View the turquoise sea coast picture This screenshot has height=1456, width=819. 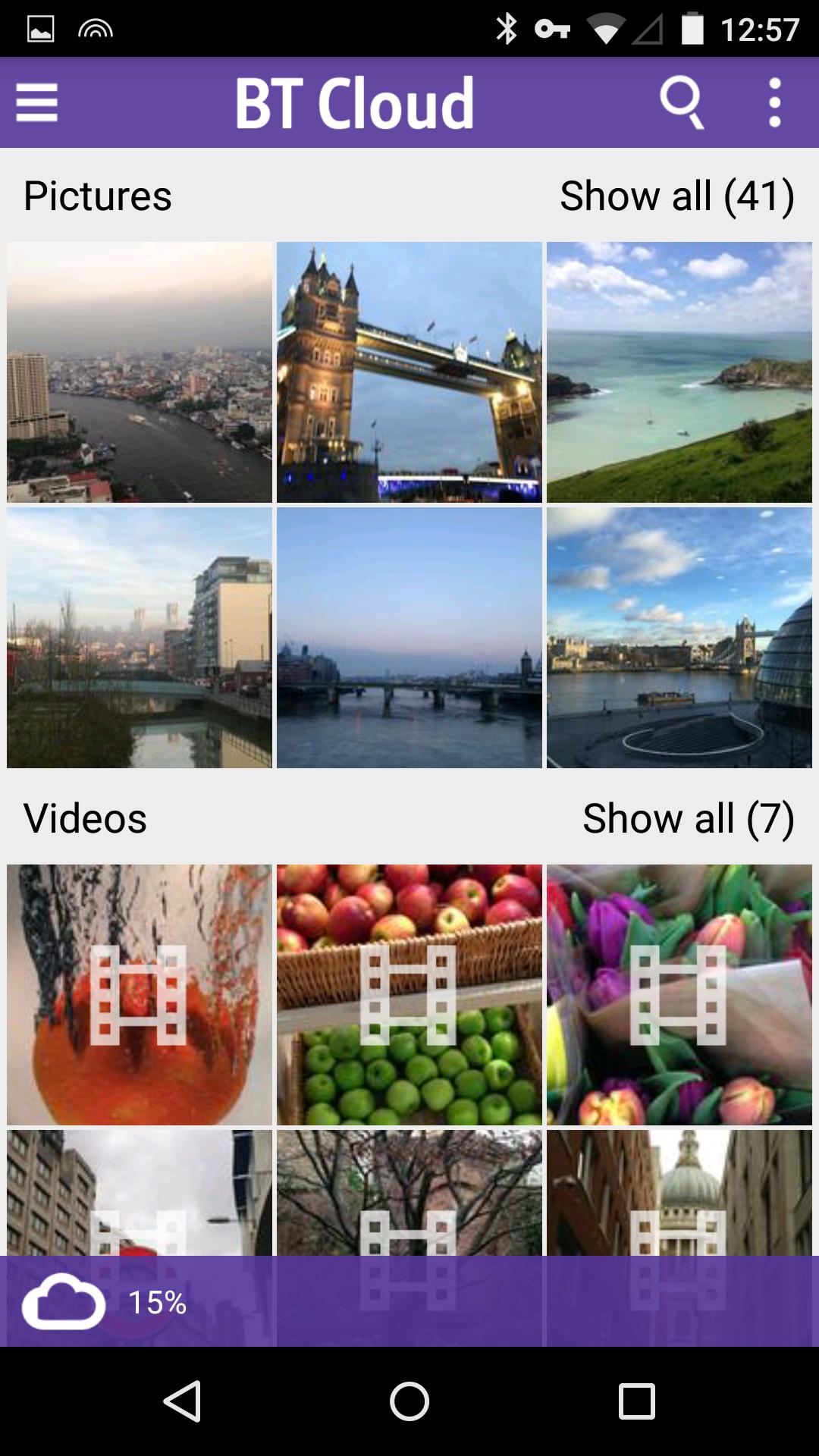pyautogui.click(x=679, y=372)
